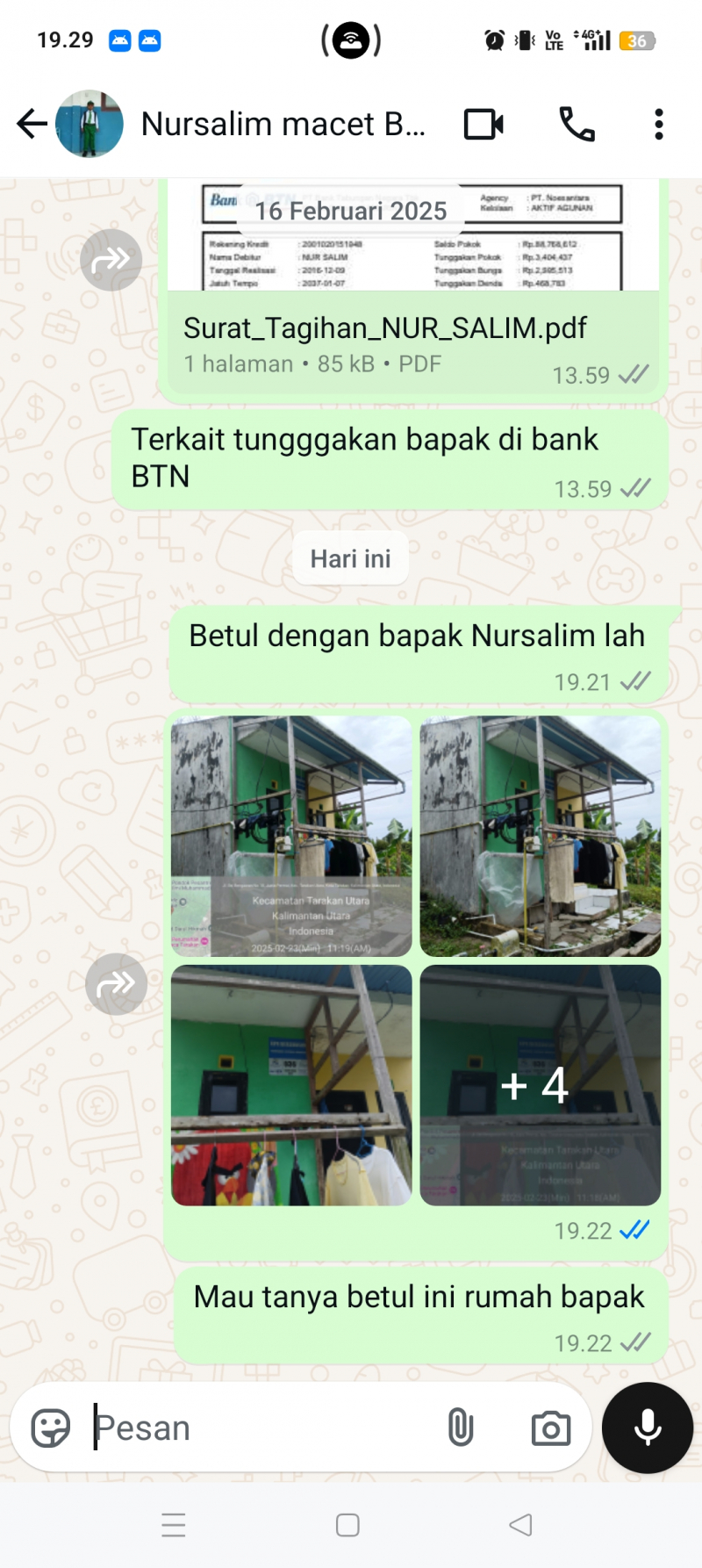Open Nursalim's profile picture
This screenshot has width=702, height=1568.
(x=90, y=124)
